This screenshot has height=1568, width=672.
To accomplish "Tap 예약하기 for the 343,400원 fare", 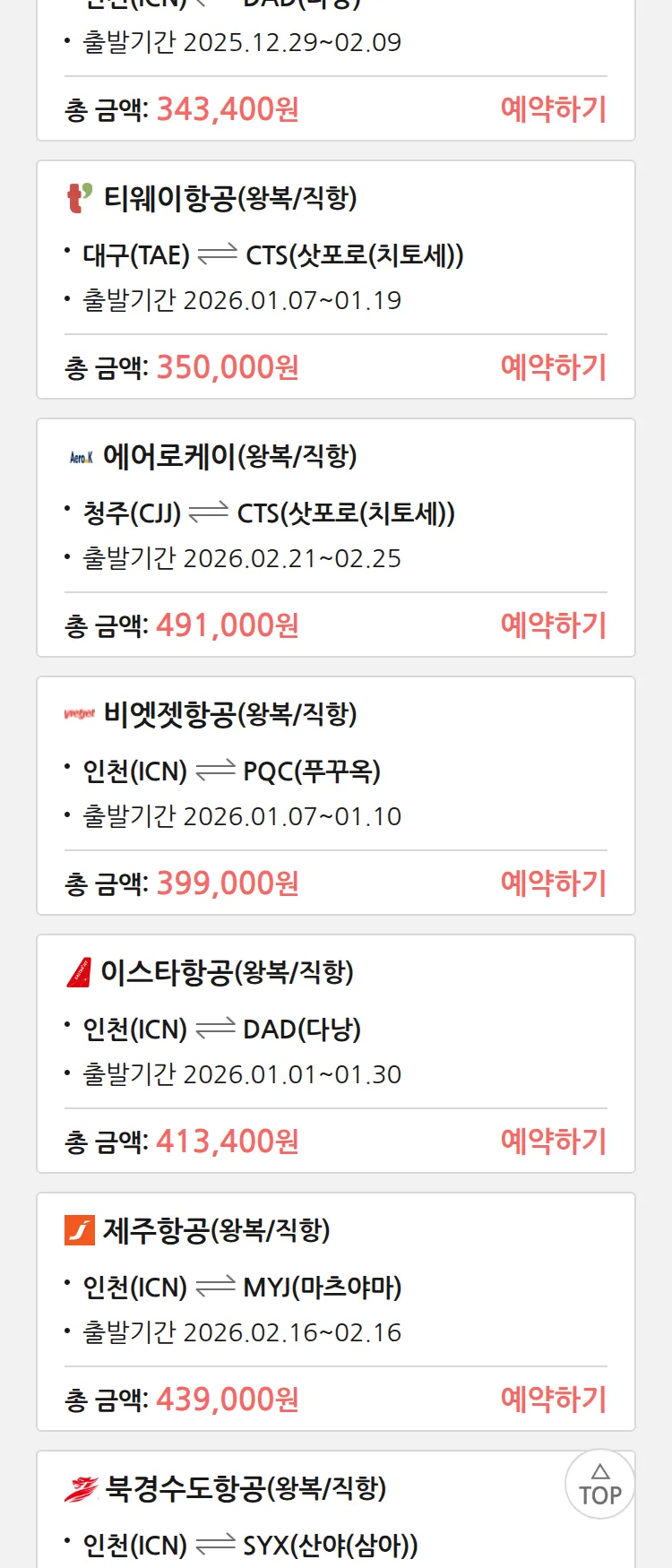I will 553,109.
